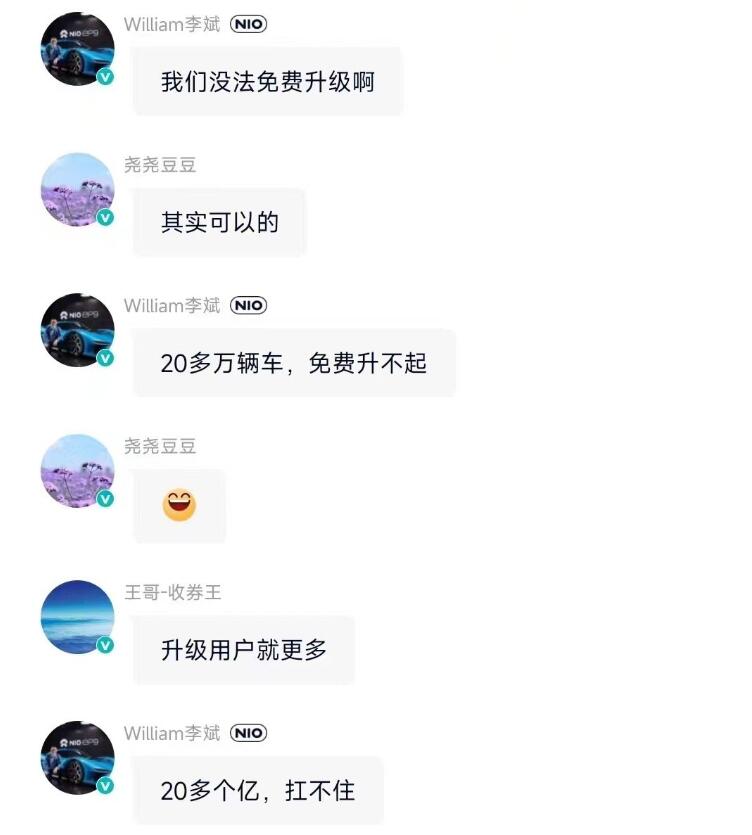Viewport: 752px width, 835px height.
Task: Tap William李斌's avatar beside '20多个亿，扛不住'
Action: click(x=77, y=758)
